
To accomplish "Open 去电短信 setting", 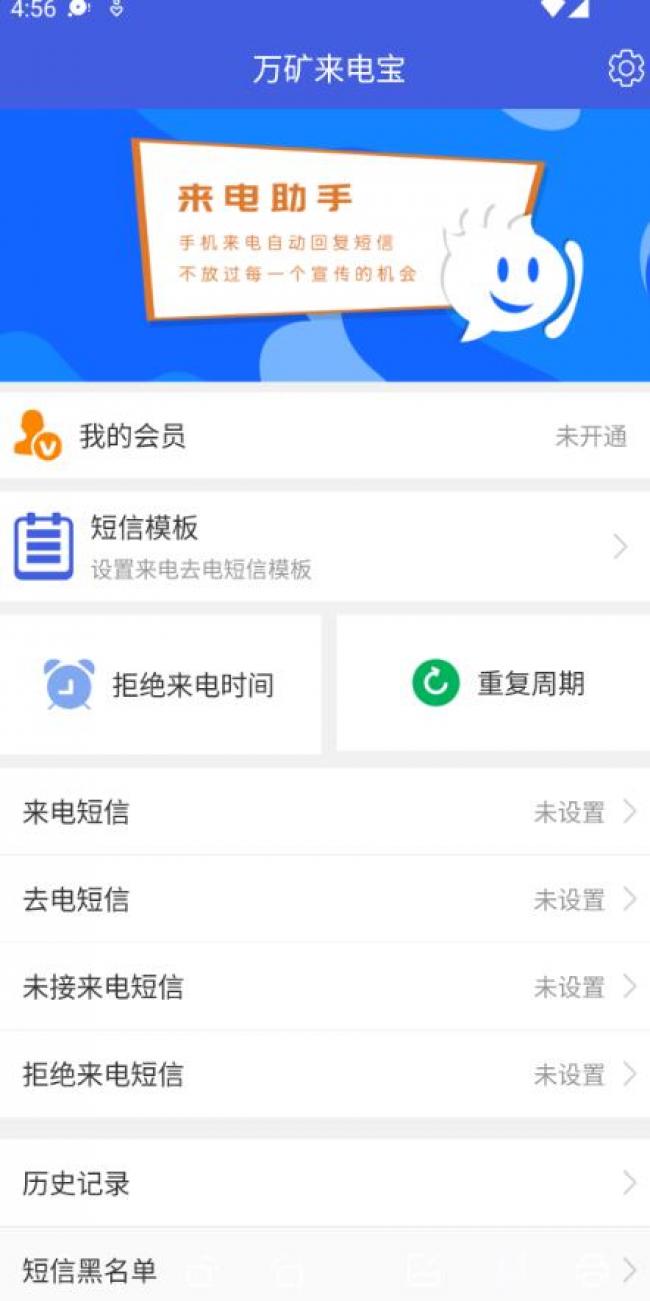I will pos(325,899).
